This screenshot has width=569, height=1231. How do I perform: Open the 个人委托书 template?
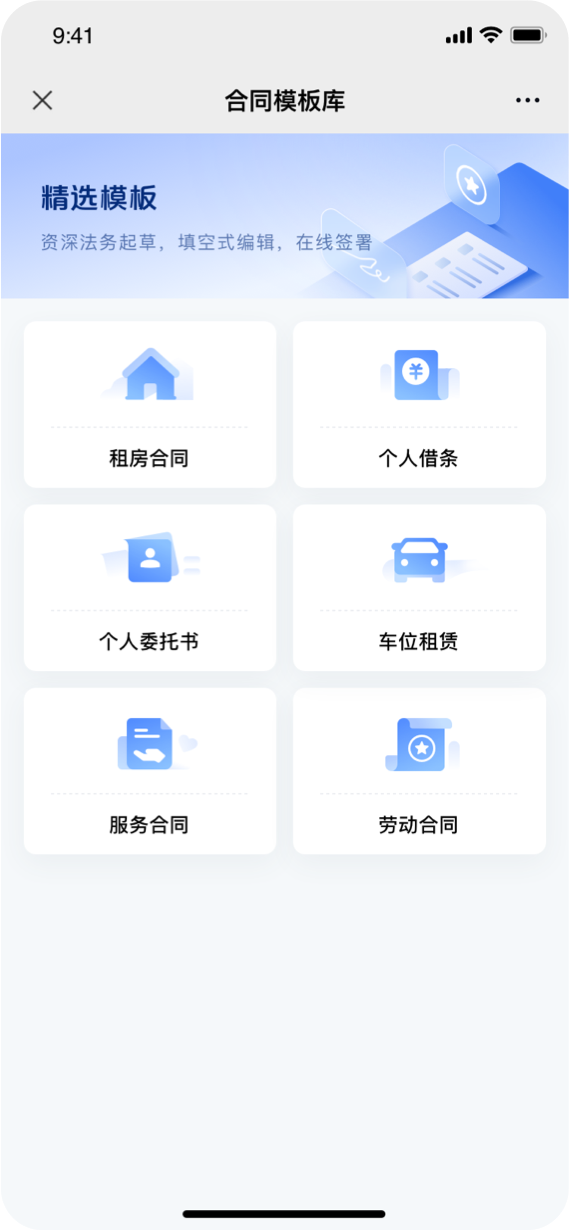point(150,587)
